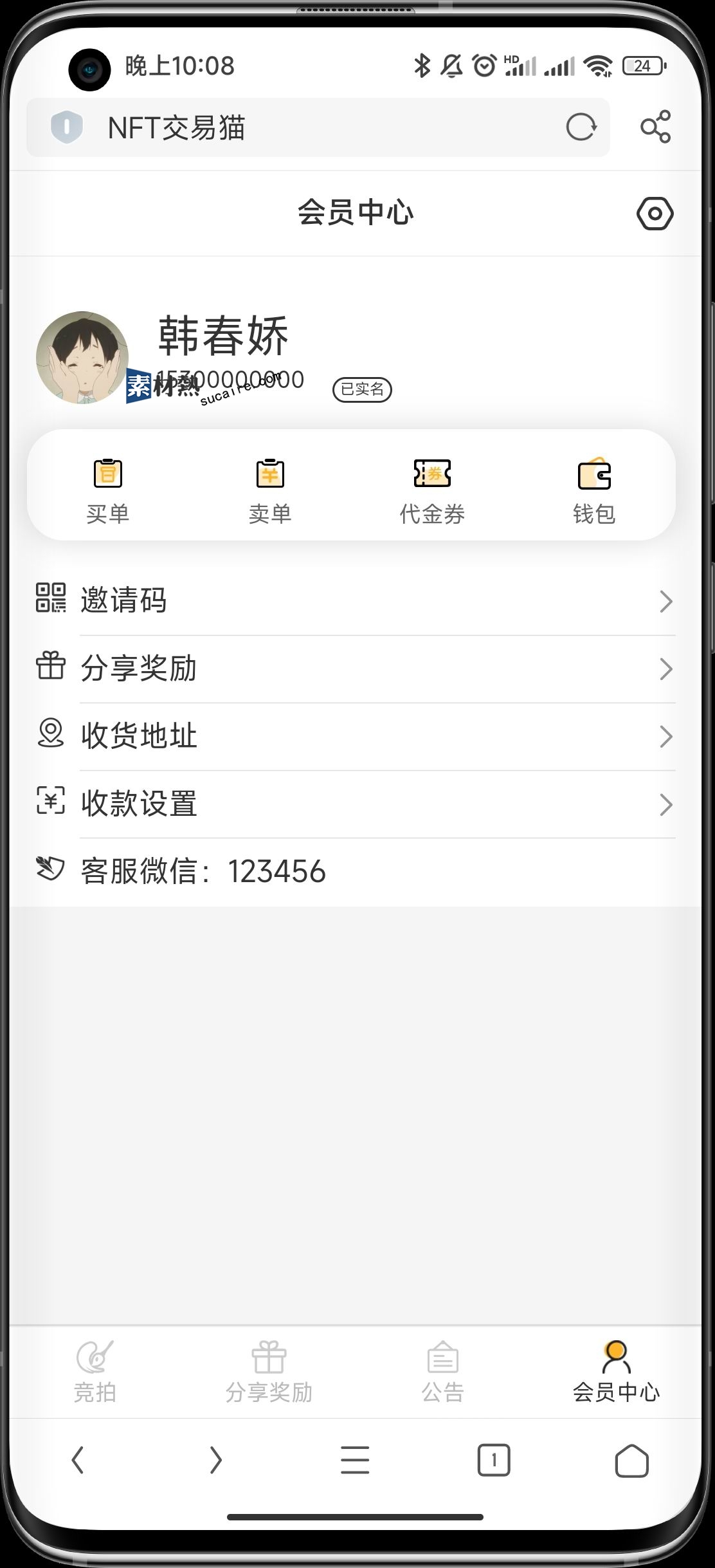Reload the page with refresh icon

(x=581, y=127)
